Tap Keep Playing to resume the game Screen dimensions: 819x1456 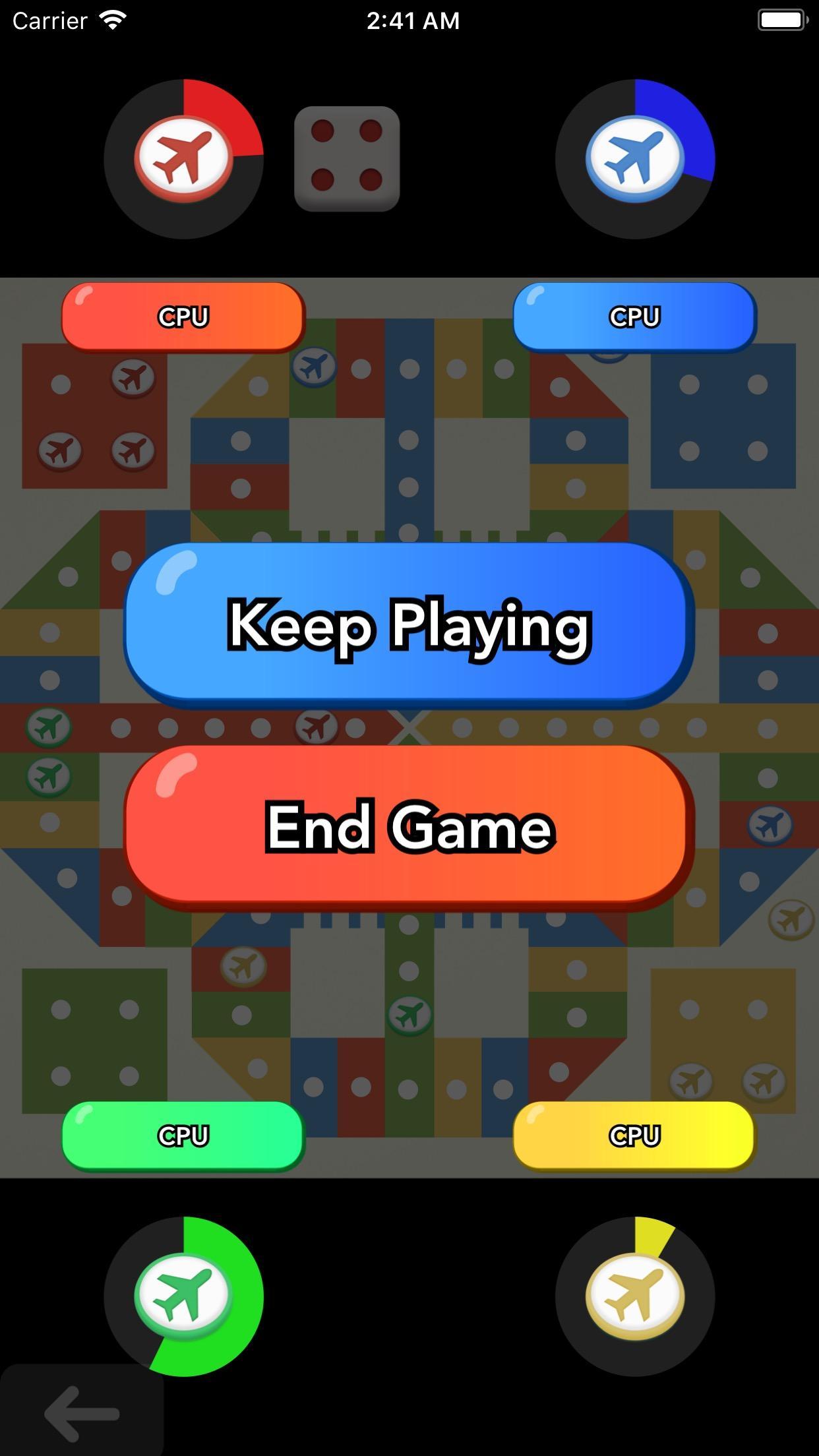pos(409,625)
